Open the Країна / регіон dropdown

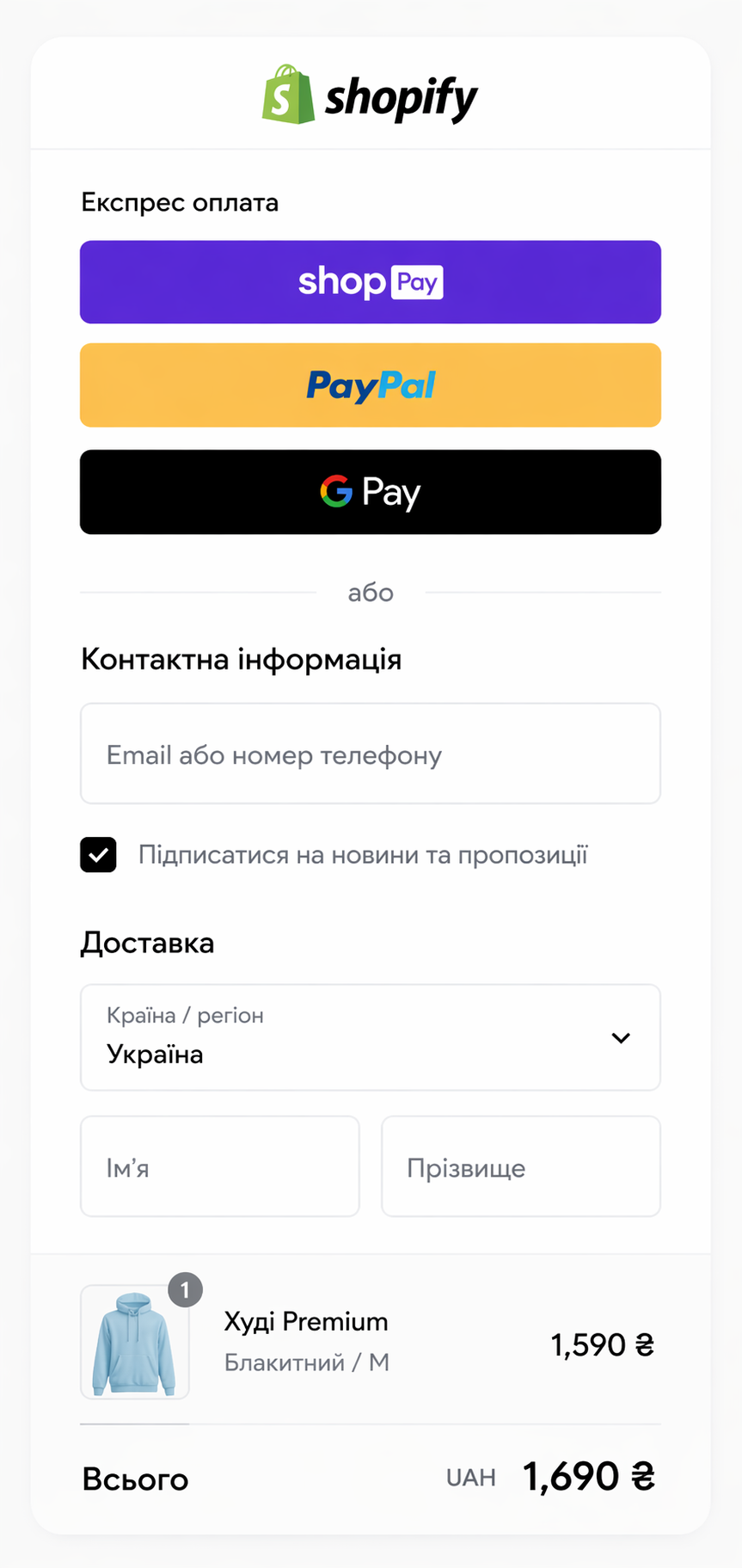point(371,1037)
